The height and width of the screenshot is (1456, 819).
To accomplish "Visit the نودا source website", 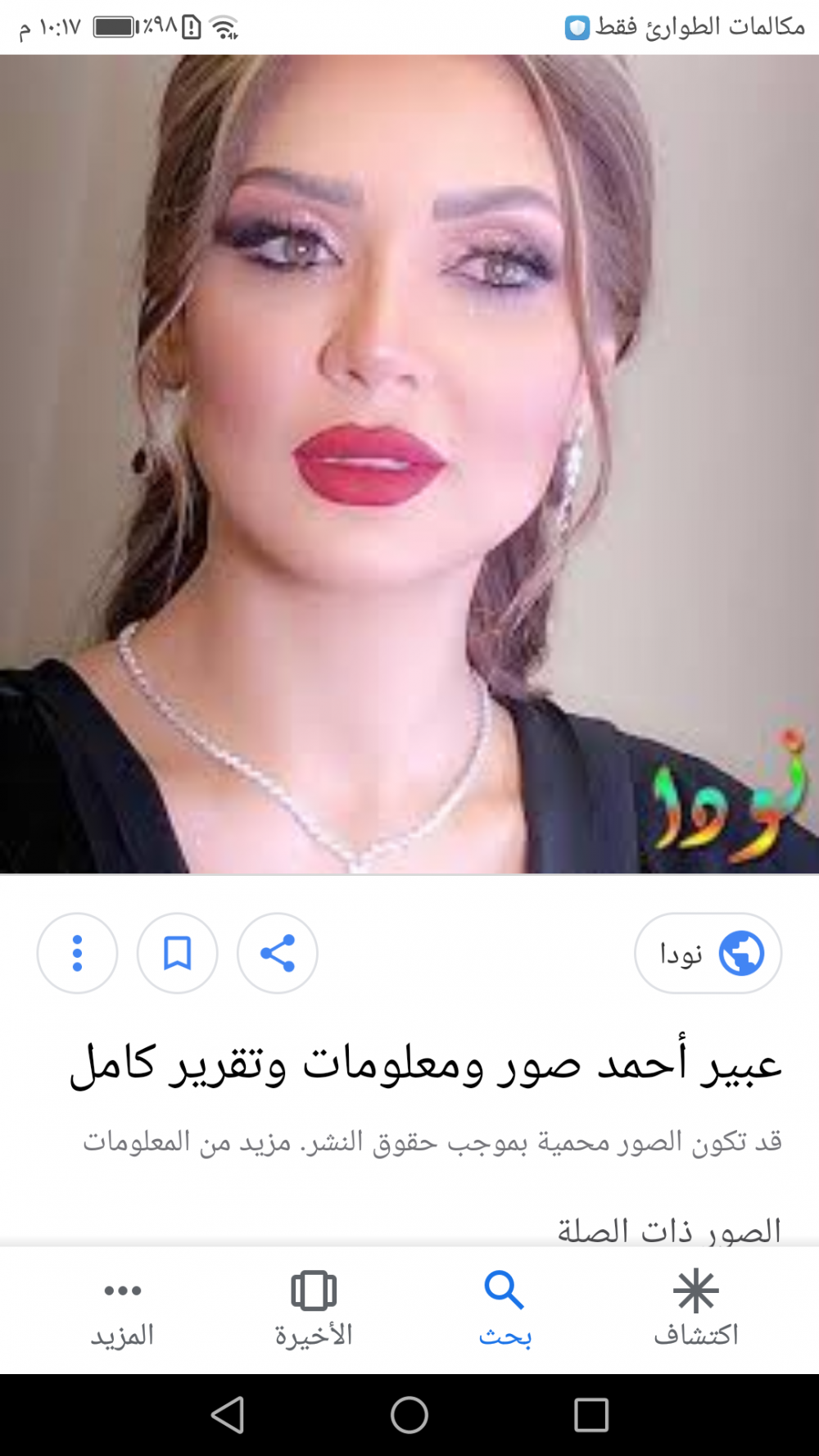I will [x=708, y=953].
